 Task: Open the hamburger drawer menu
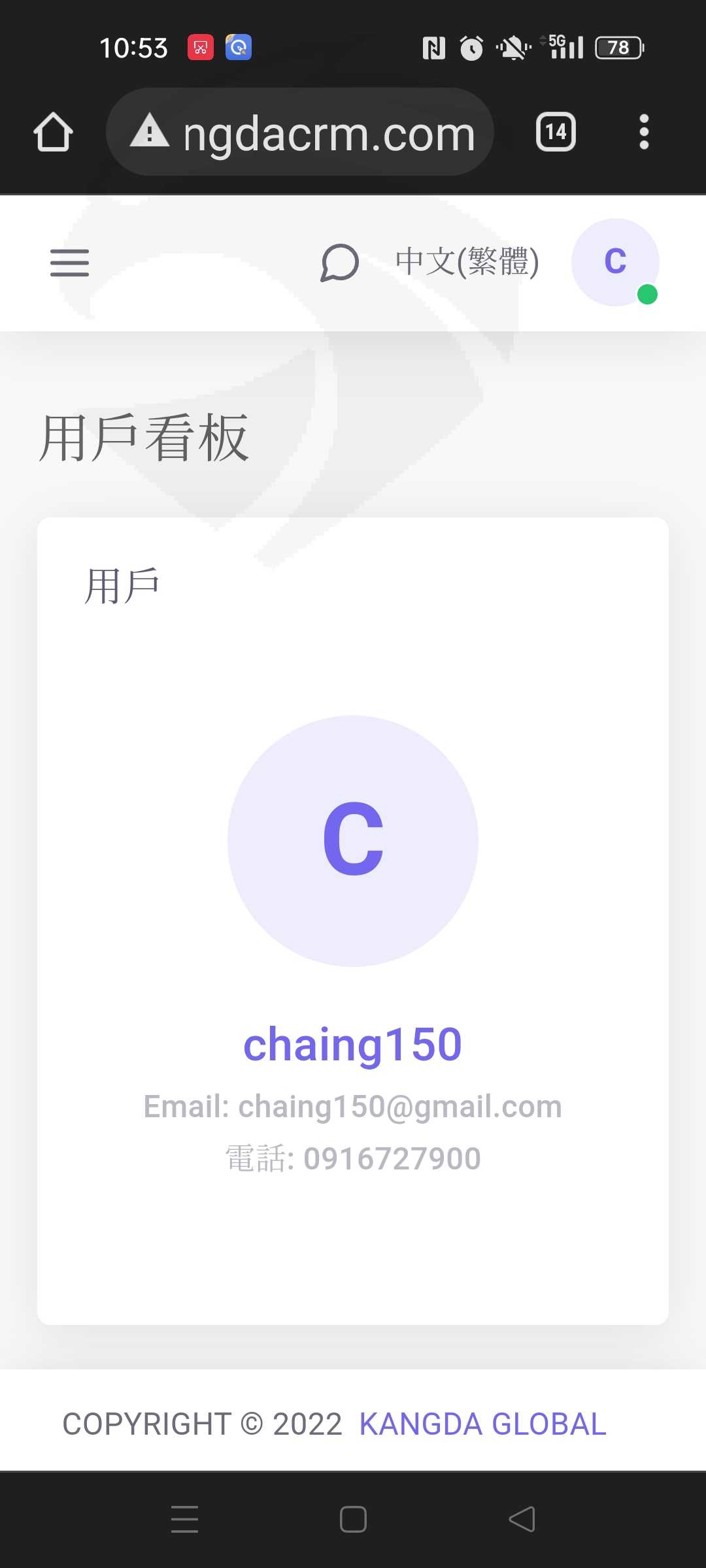click(x=69, y=263)
